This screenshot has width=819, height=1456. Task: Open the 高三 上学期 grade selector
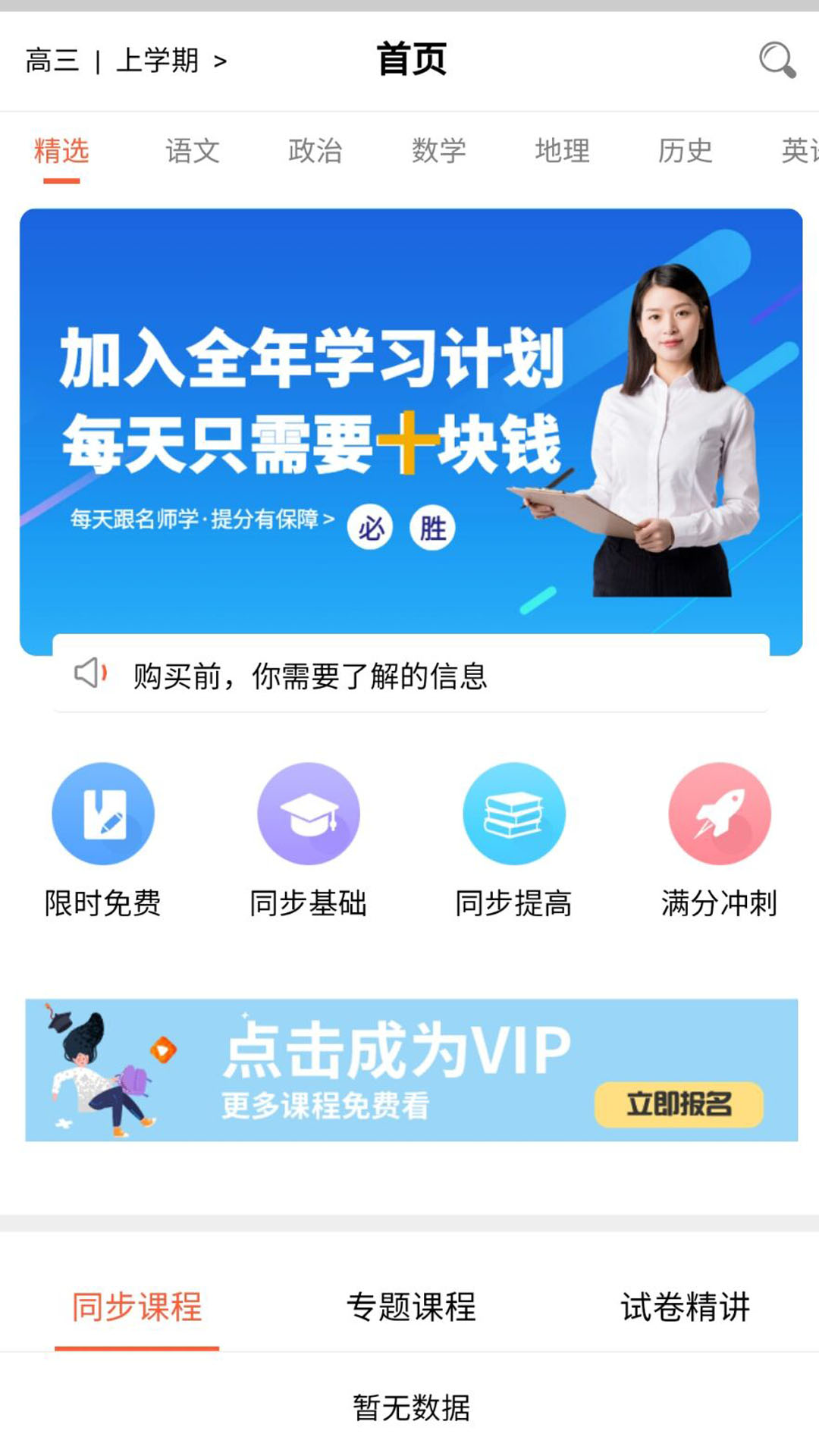[x=125, y=61]
